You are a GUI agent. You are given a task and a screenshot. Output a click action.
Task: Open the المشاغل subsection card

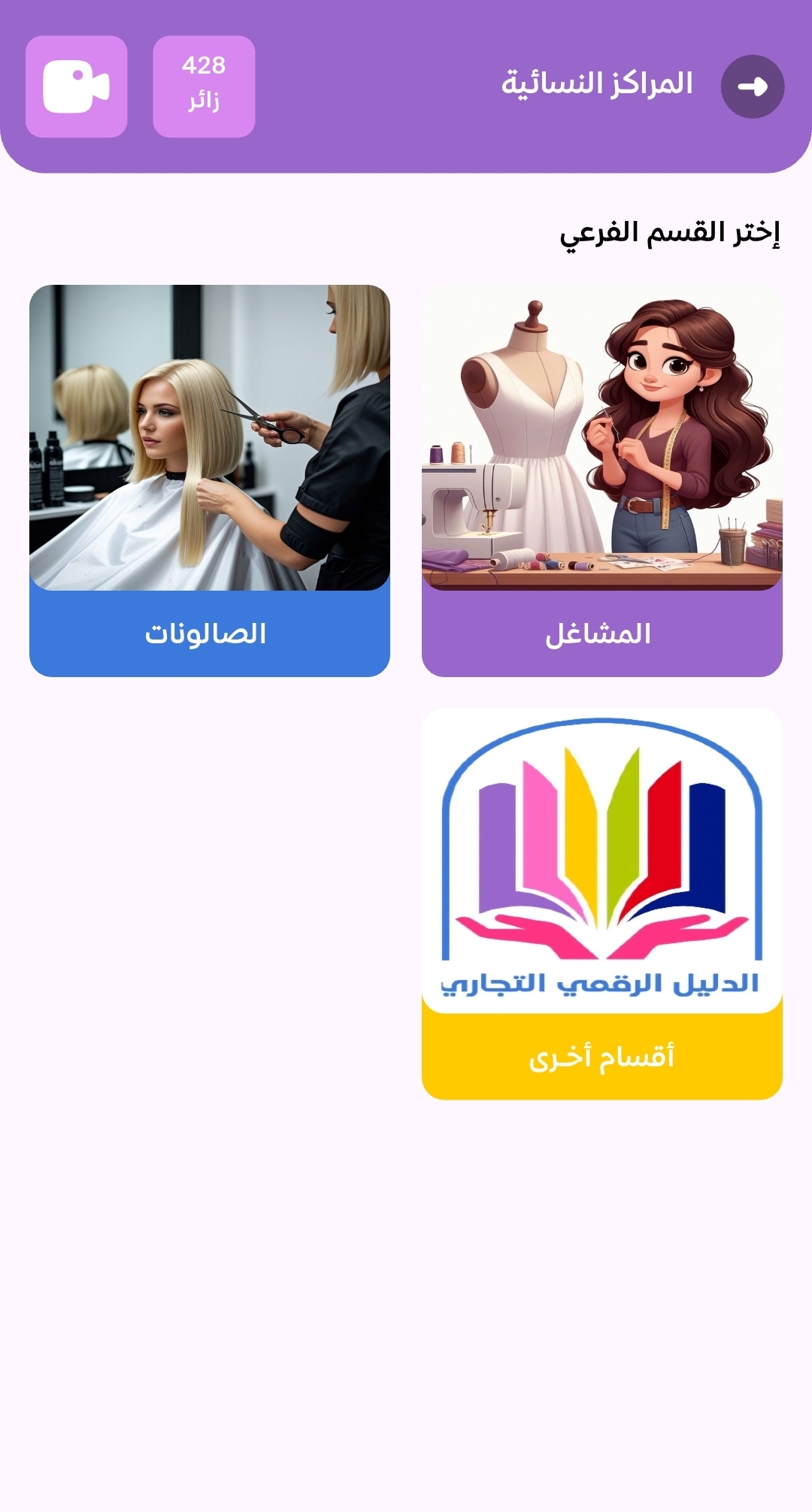pyautogui.click(x=601, y=481)
